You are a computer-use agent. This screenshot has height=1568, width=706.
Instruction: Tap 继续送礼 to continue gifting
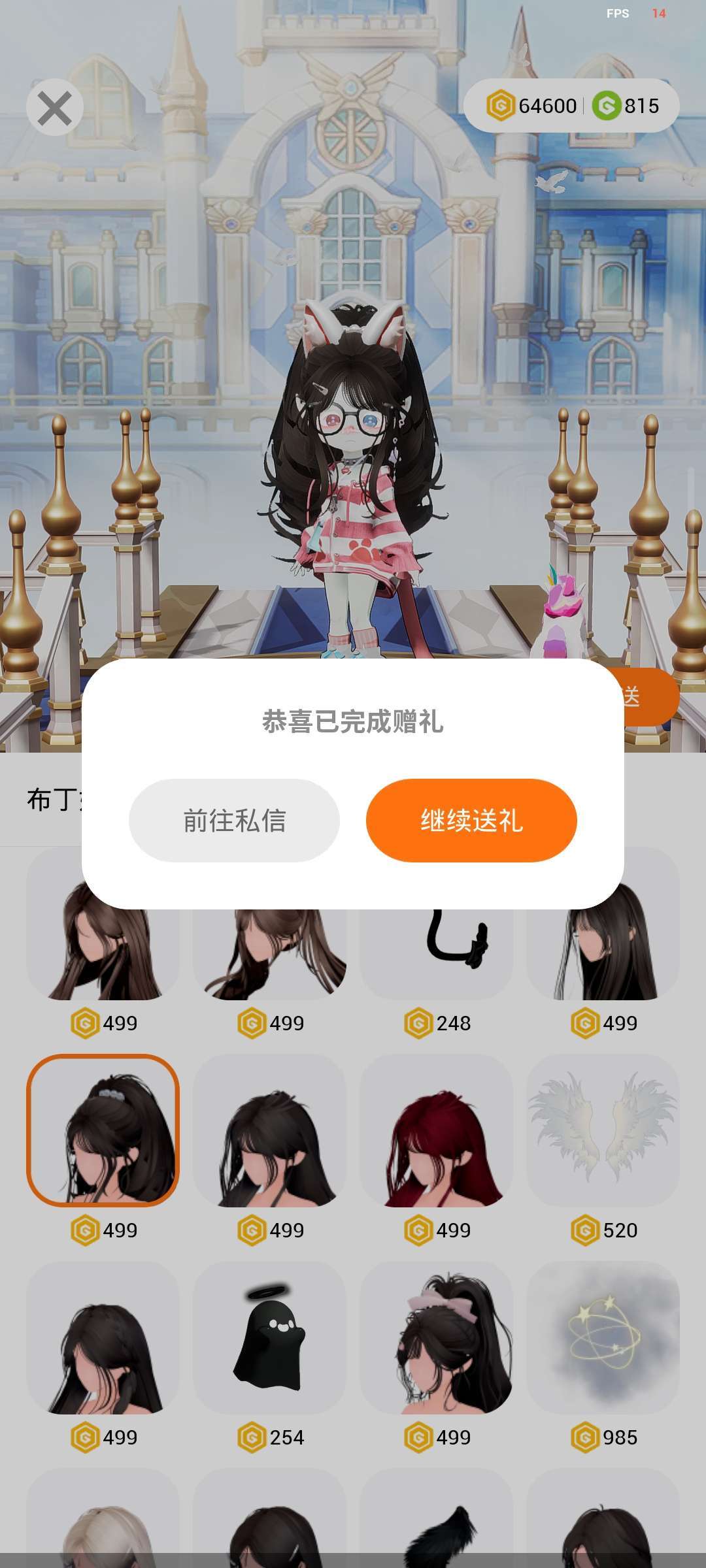pos(471,820)
